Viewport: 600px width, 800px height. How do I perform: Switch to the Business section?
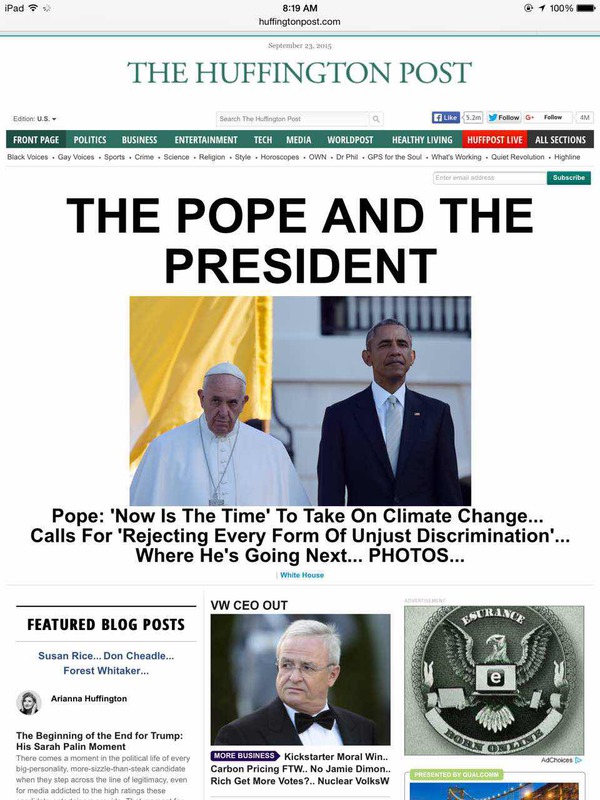[x=140, y=140]
